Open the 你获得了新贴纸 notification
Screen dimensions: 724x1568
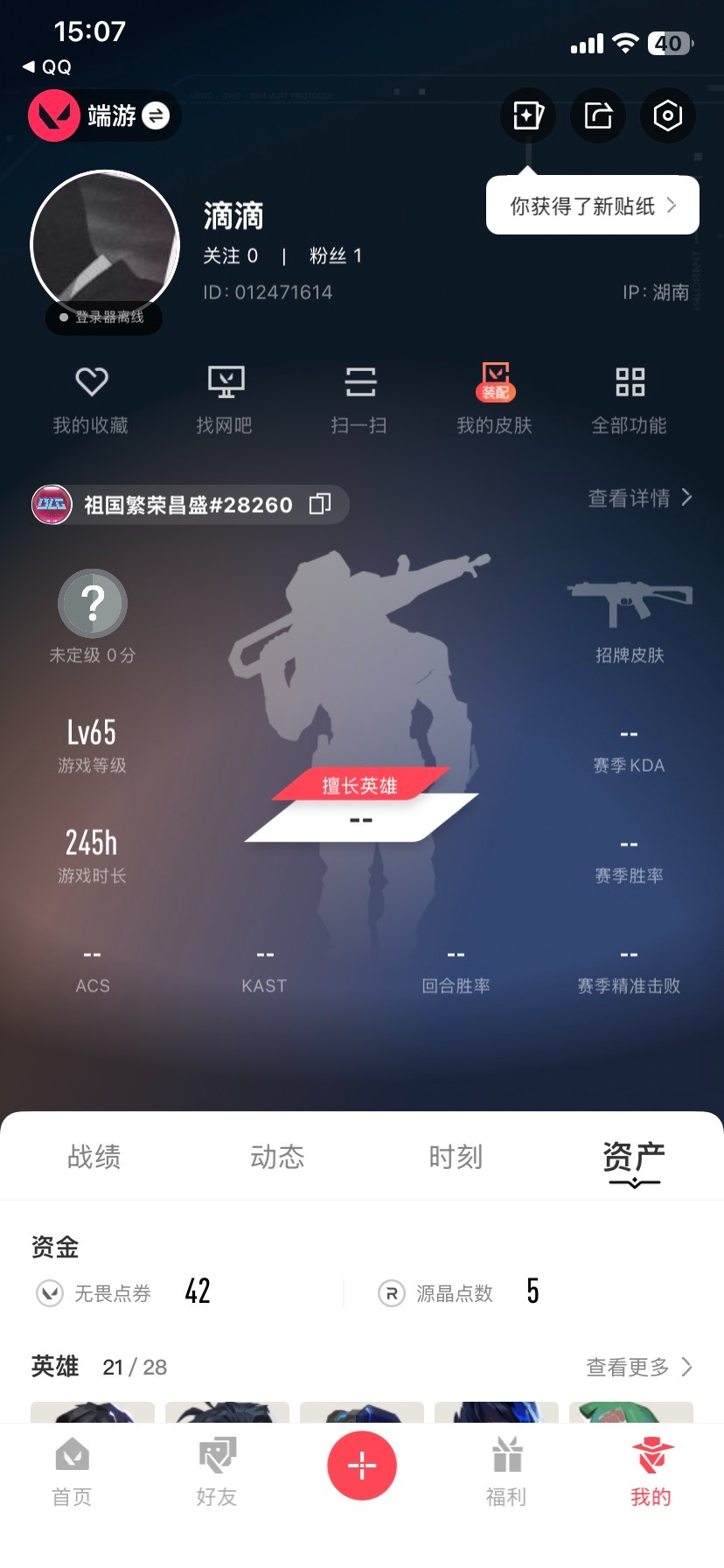point(592,206)
